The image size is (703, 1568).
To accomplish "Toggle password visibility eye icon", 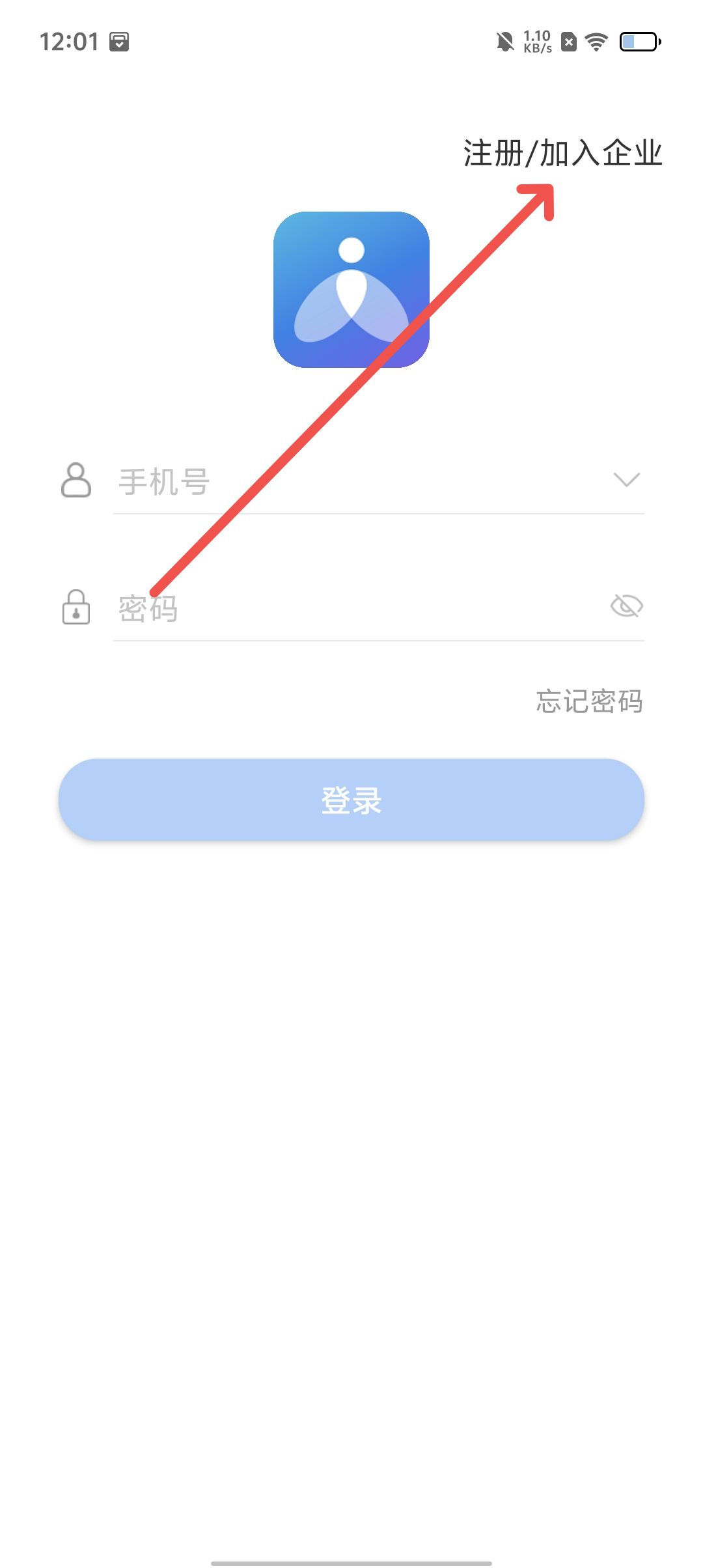I will coord(626,606).
